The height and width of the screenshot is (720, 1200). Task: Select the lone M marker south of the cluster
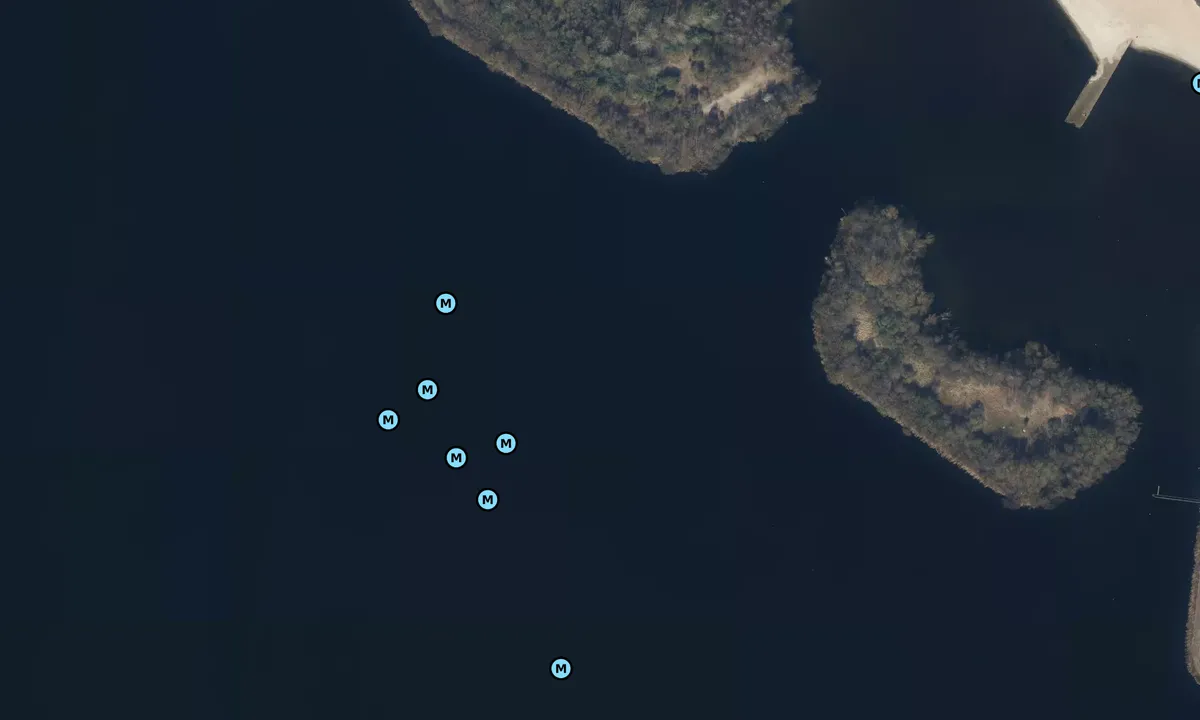pos(561,668)
